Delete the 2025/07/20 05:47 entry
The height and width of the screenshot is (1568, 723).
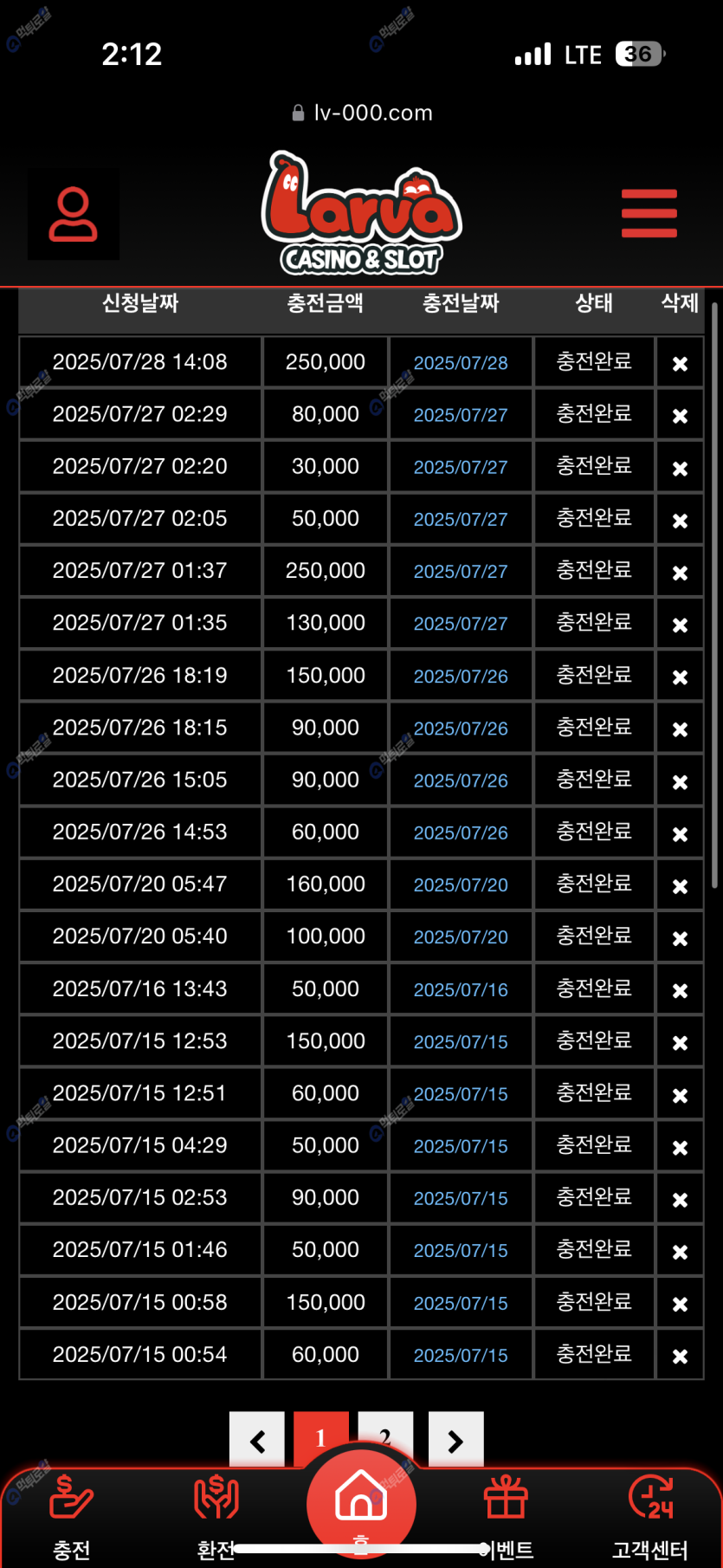680,886
